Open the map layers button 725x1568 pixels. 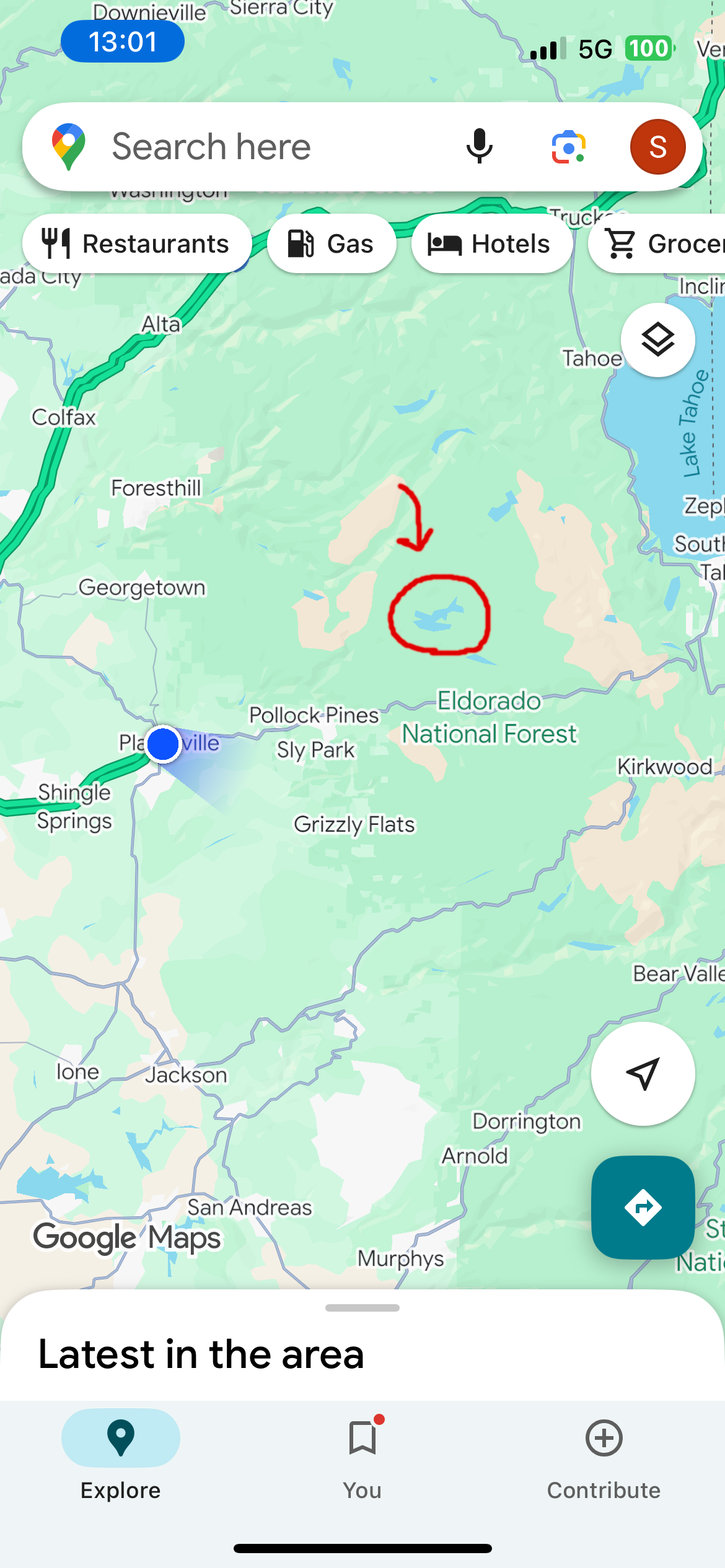tap(657, 340)
